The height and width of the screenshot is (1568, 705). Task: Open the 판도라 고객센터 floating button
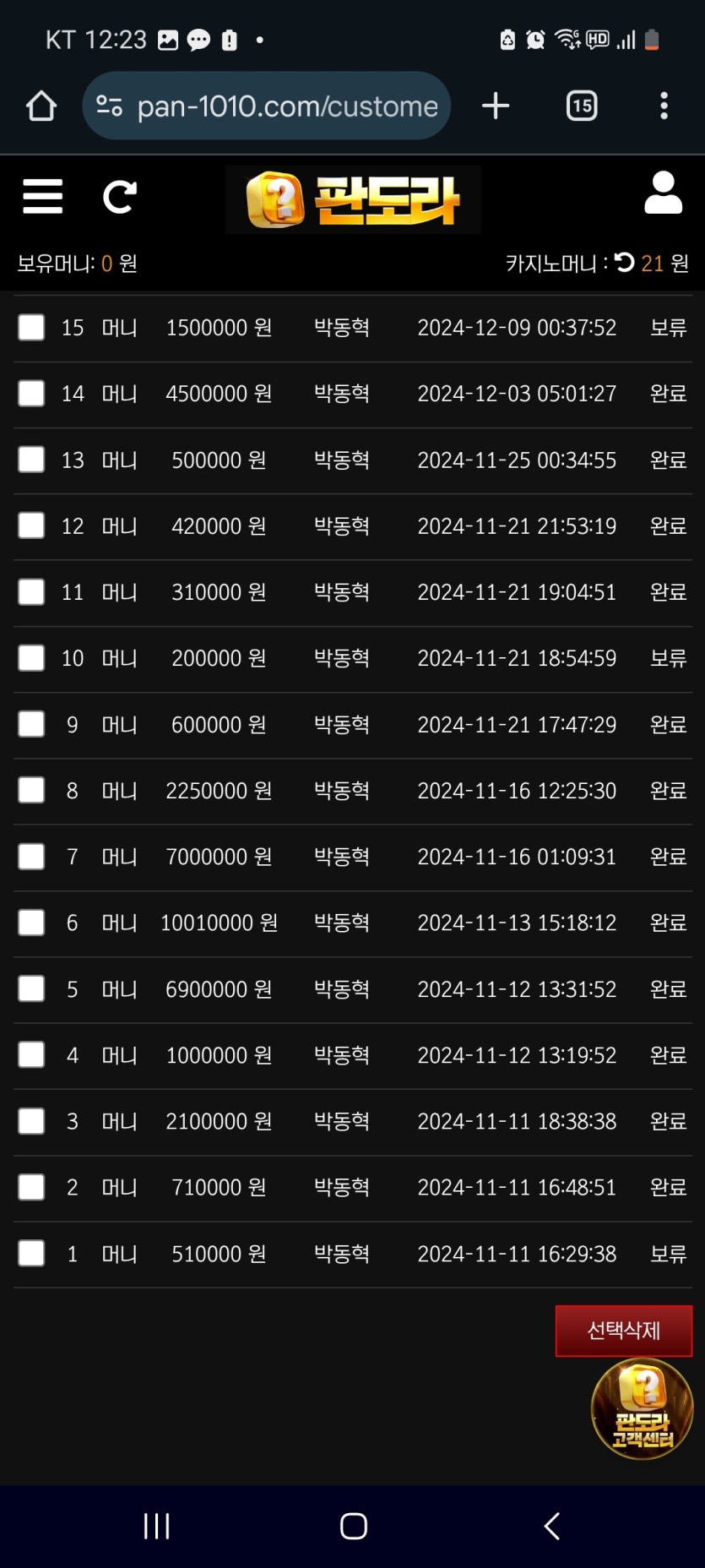642,1408
